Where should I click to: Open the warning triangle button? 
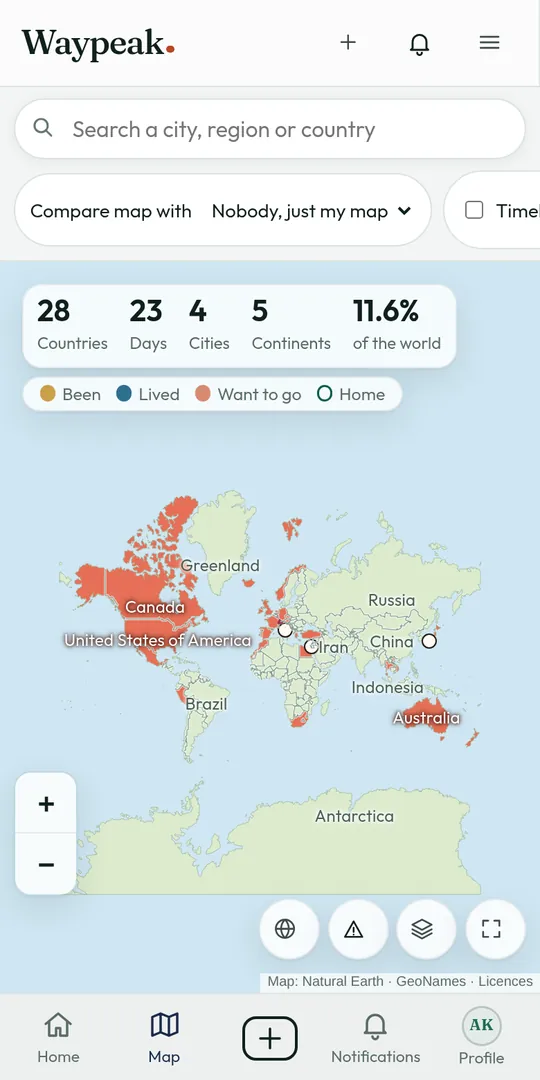pos(353,929)
